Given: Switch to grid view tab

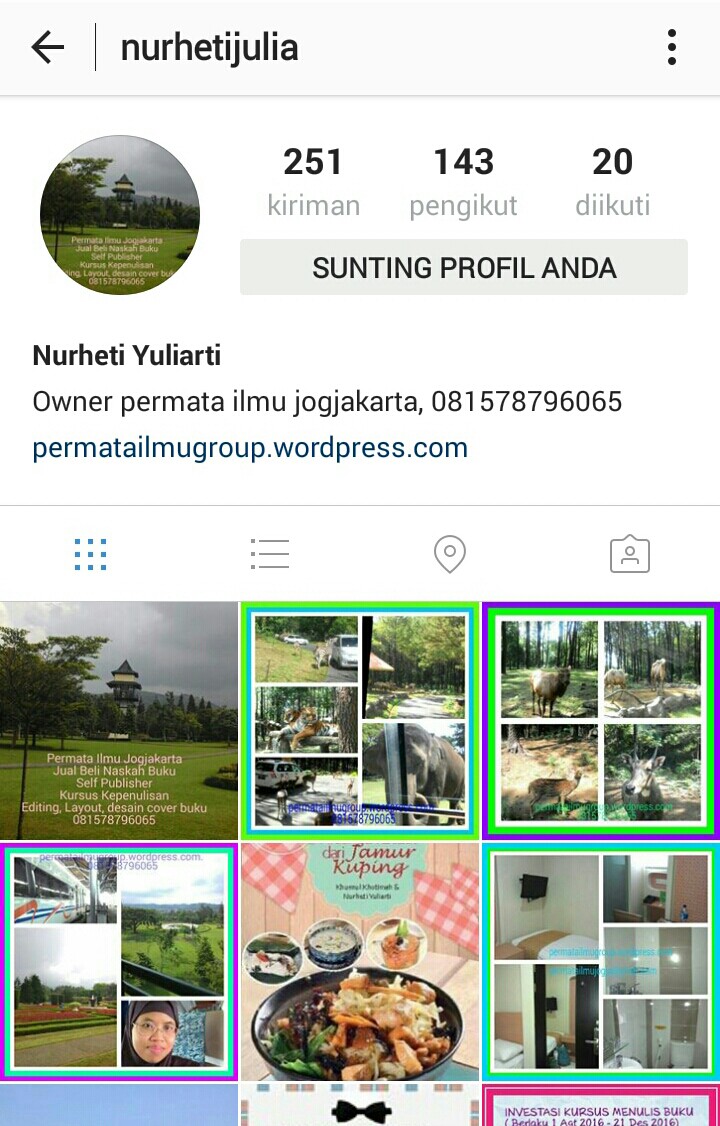Looking at the screenshot, I should click(90, 554).
